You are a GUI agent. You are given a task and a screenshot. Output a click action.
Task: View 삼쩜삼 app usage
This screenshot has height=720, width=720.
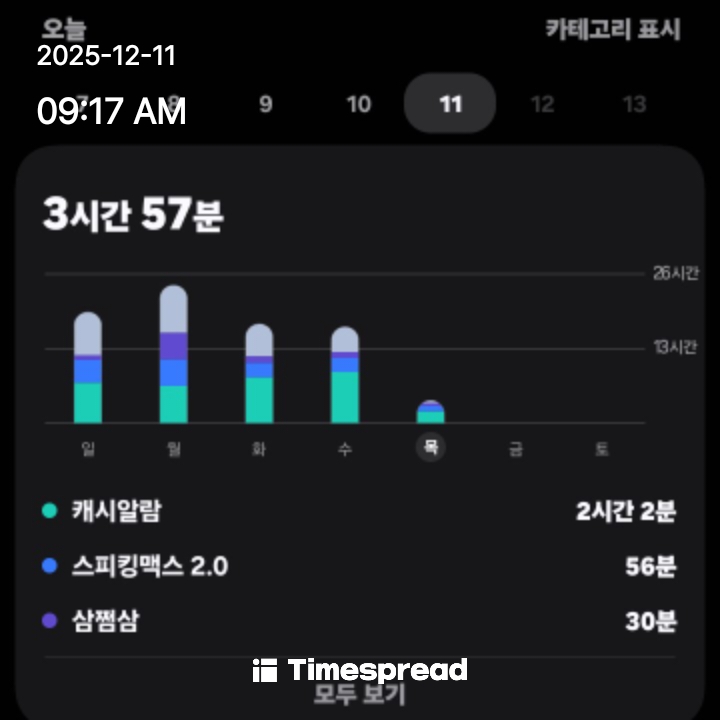click(360, 621)
